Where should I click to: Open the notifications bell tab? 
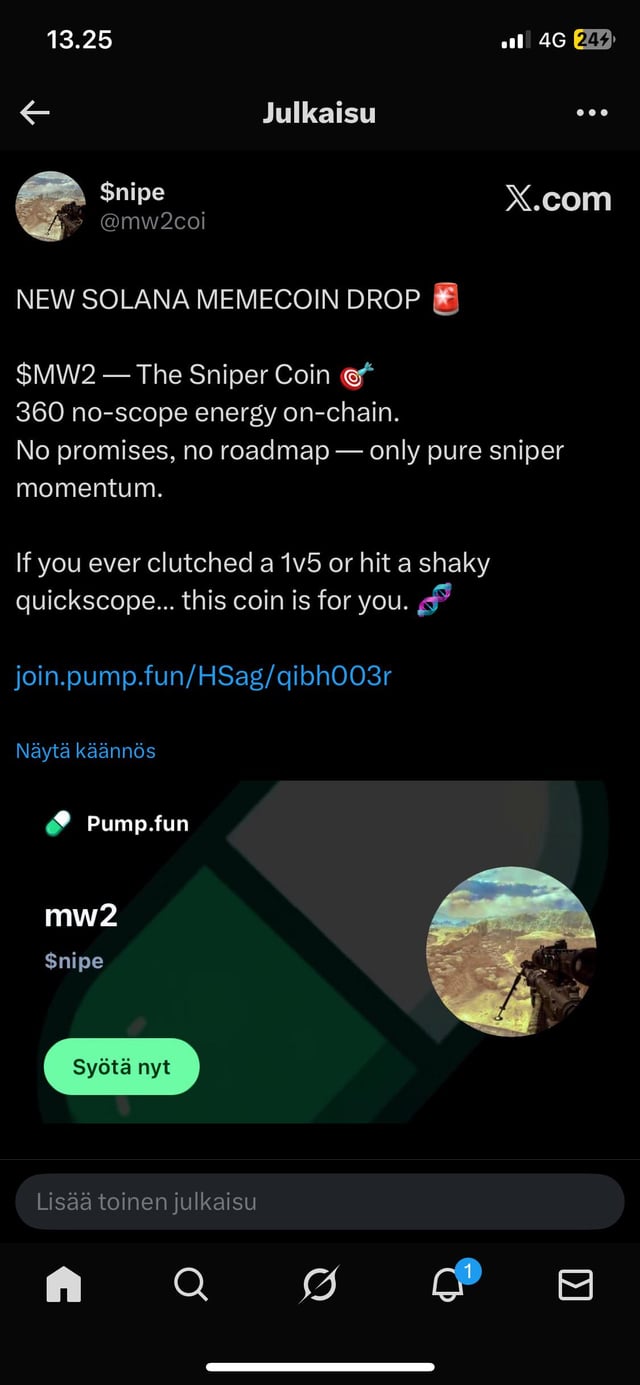click(448, 1284)
